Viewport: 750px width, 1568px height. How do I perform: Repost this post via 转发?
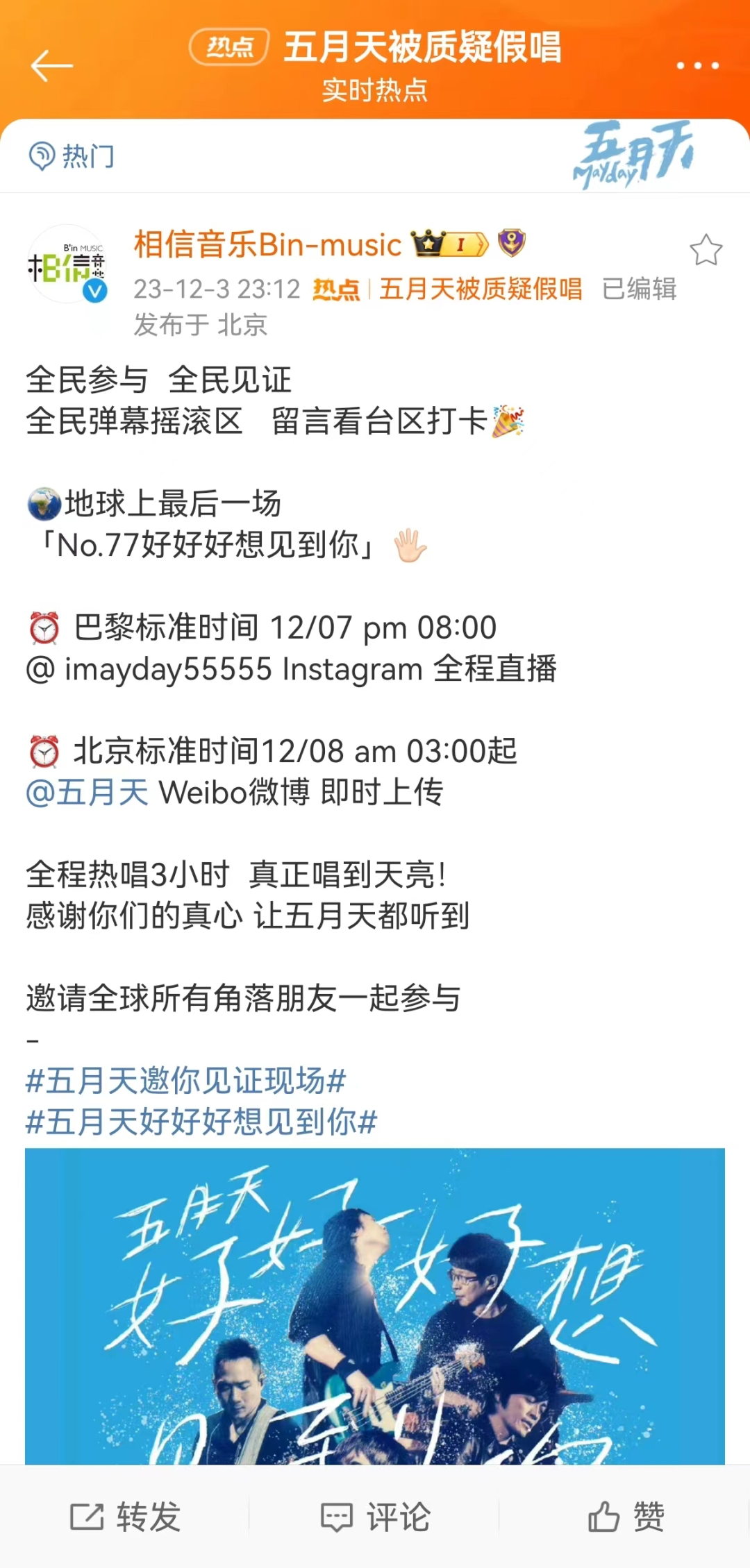tap(125, 1517)
